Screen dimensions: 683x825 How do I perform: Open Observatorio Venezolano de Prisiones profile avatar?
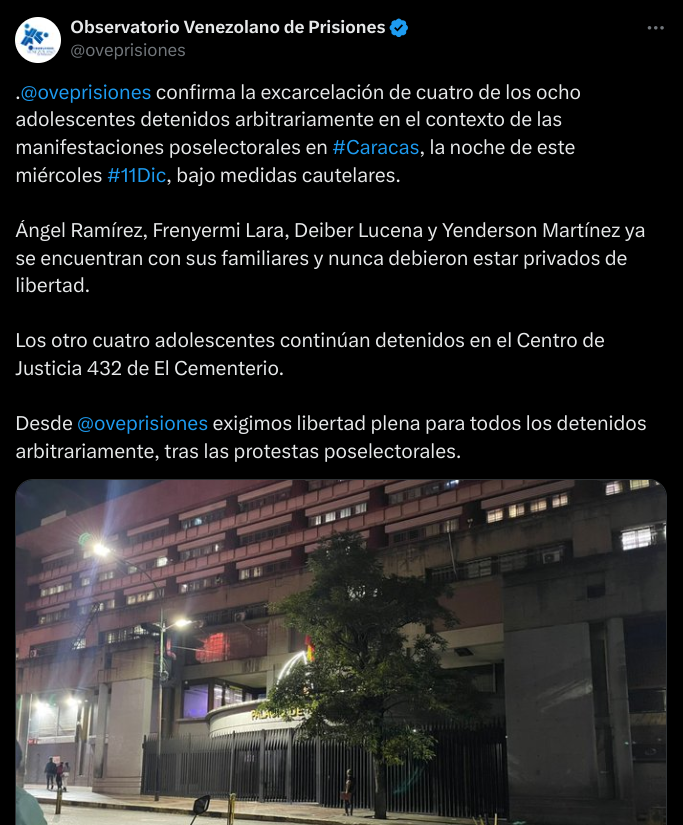38,39
